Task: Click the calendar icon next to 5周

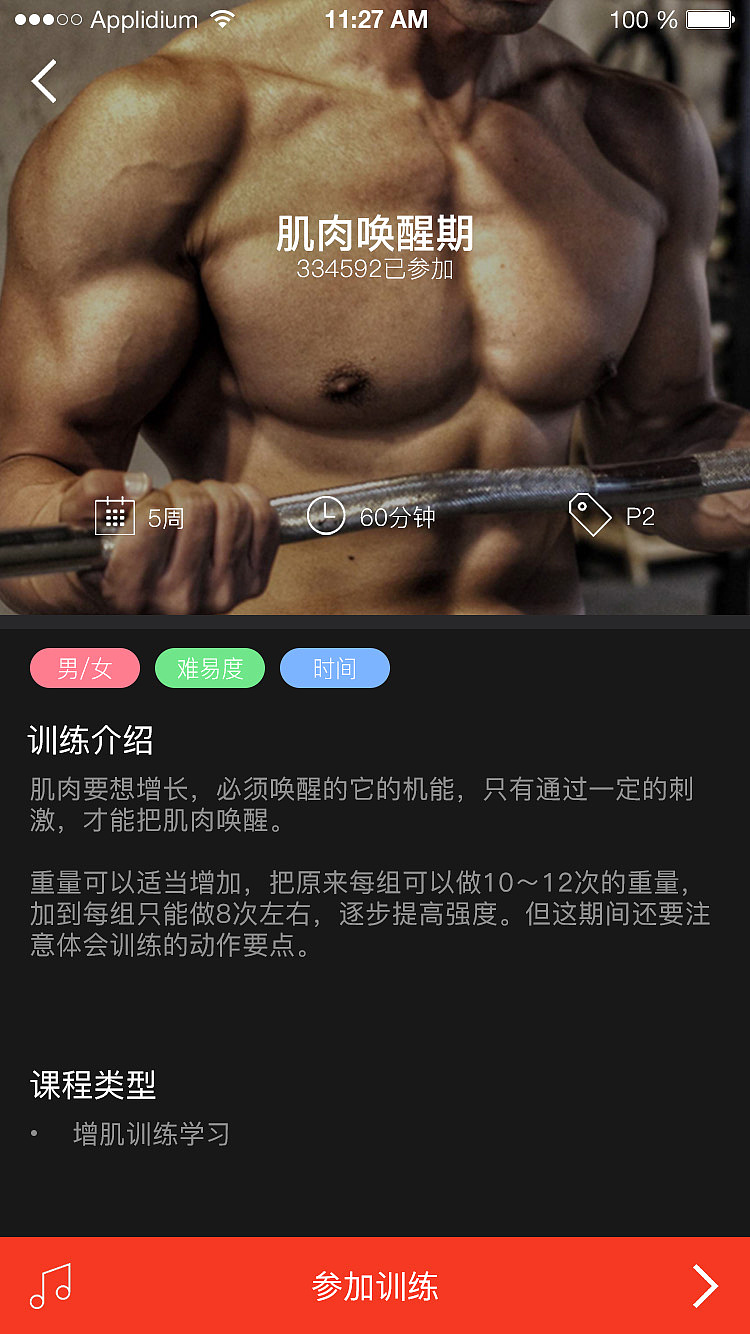Action: (x=117, y=516)
